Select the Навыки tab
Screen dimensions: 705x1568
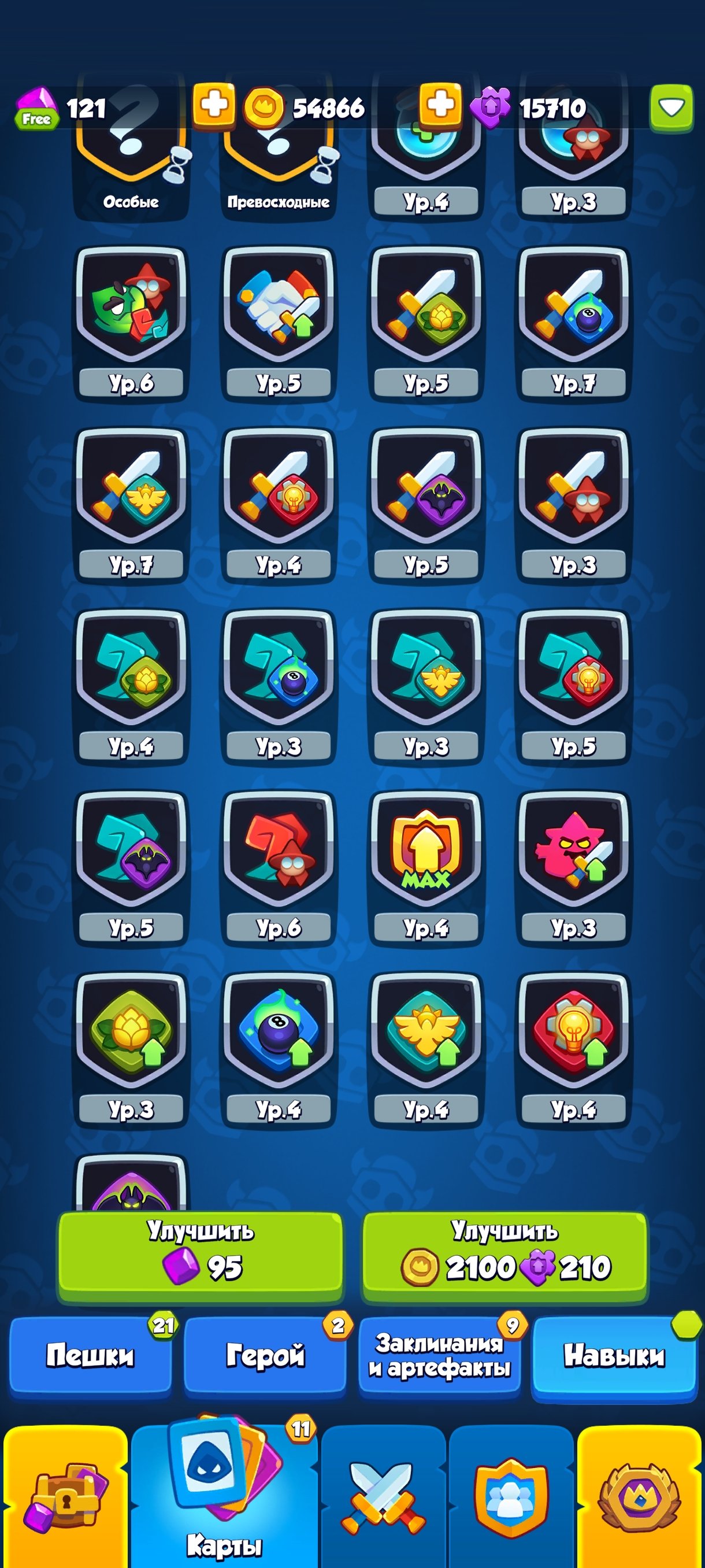(x=614, y=1356)
